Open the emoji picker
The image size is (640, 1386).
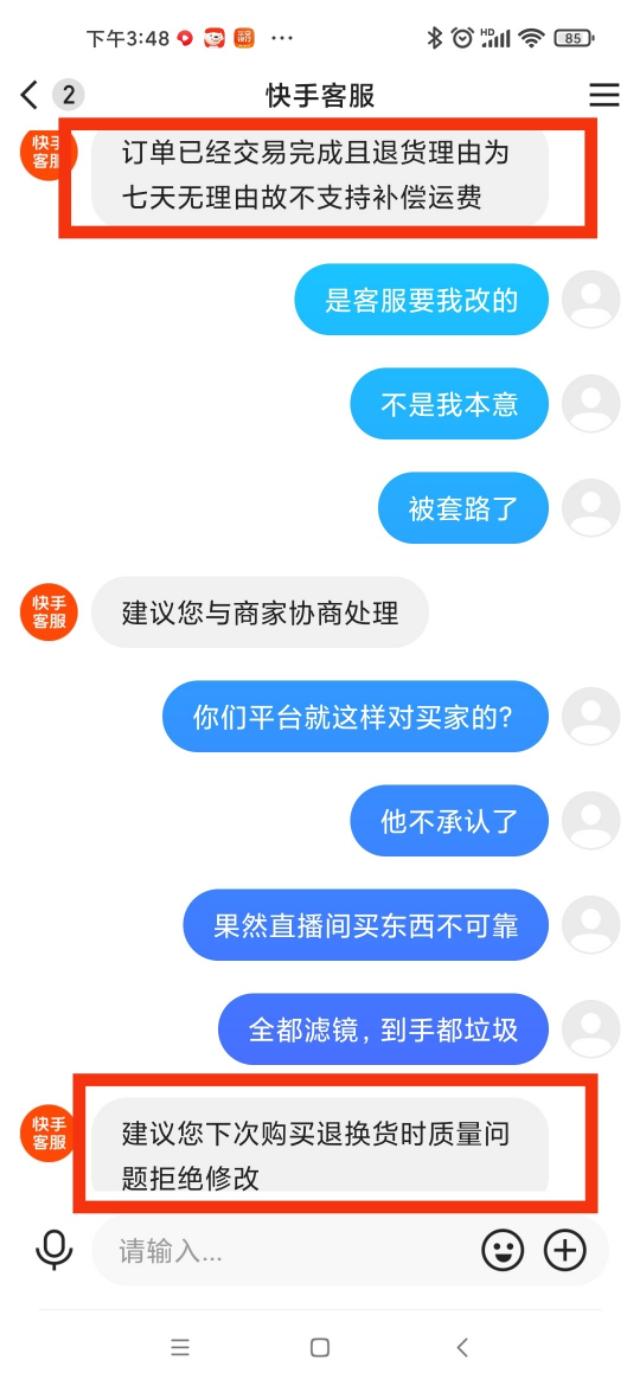tap(503, 1250)
